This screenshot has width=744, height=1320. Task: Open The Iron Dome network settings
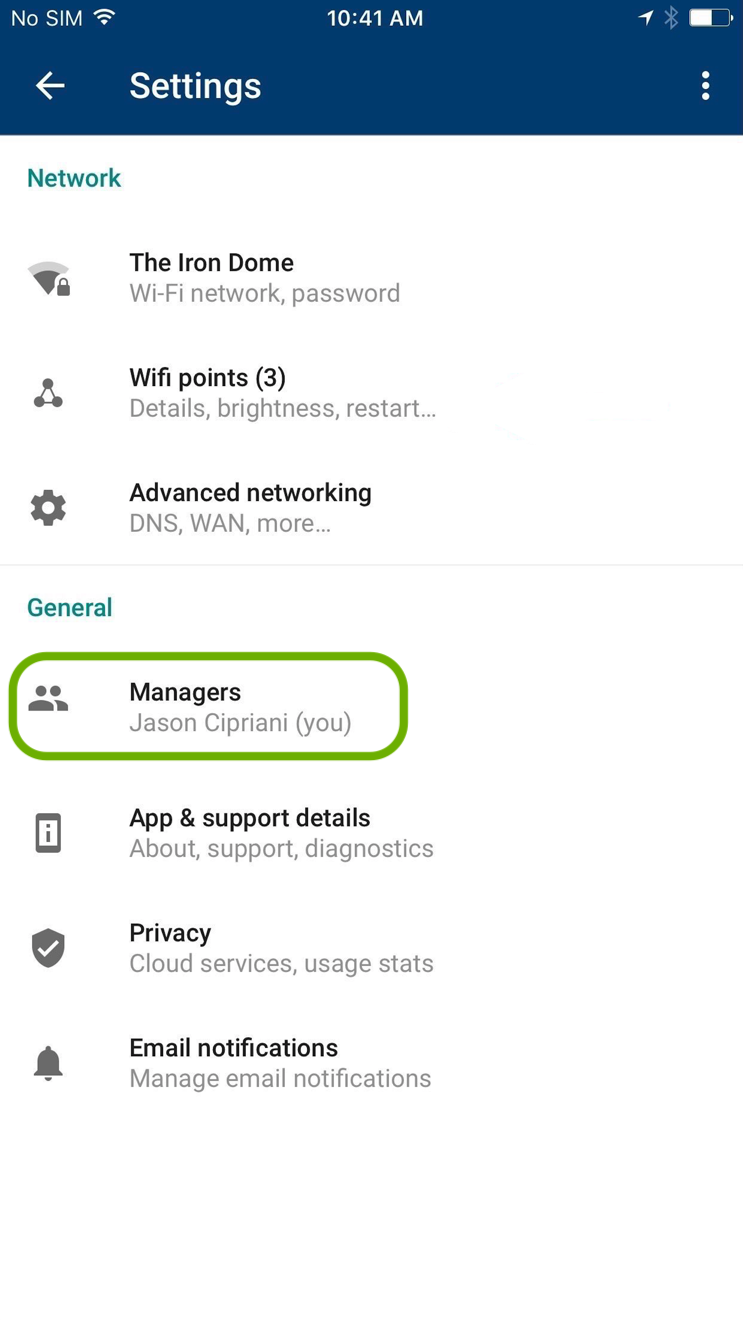coord(264,277)
